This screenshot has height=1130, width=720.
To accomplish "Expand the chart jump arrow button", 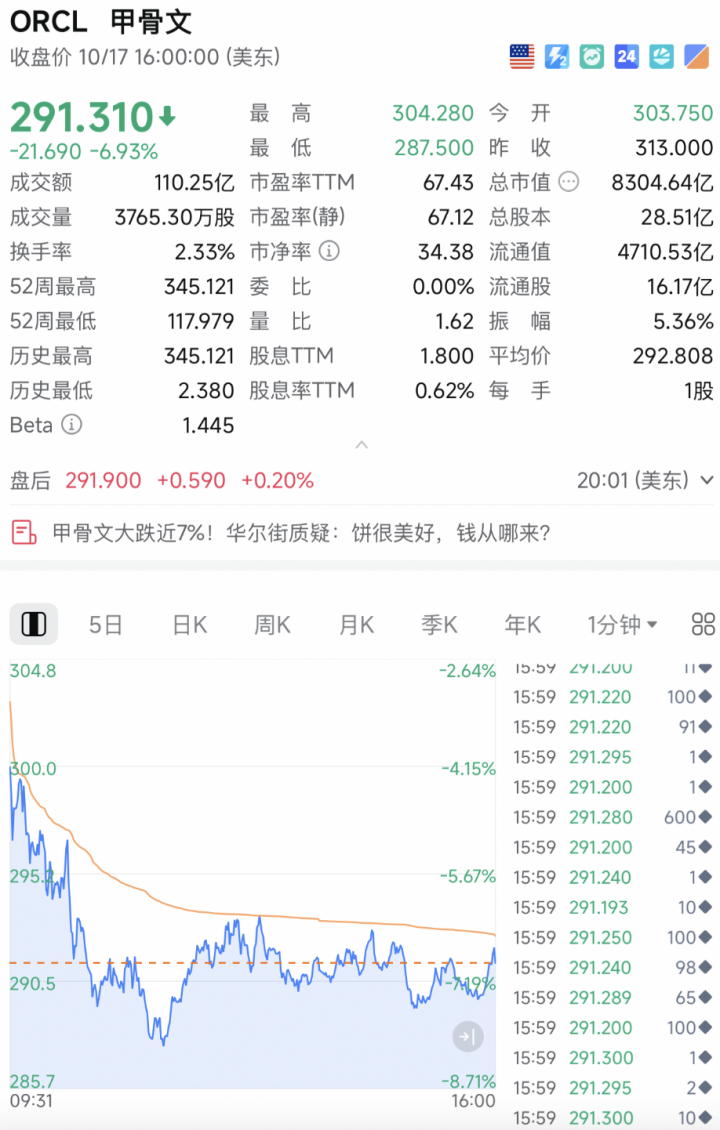I will pos(467,1037).
